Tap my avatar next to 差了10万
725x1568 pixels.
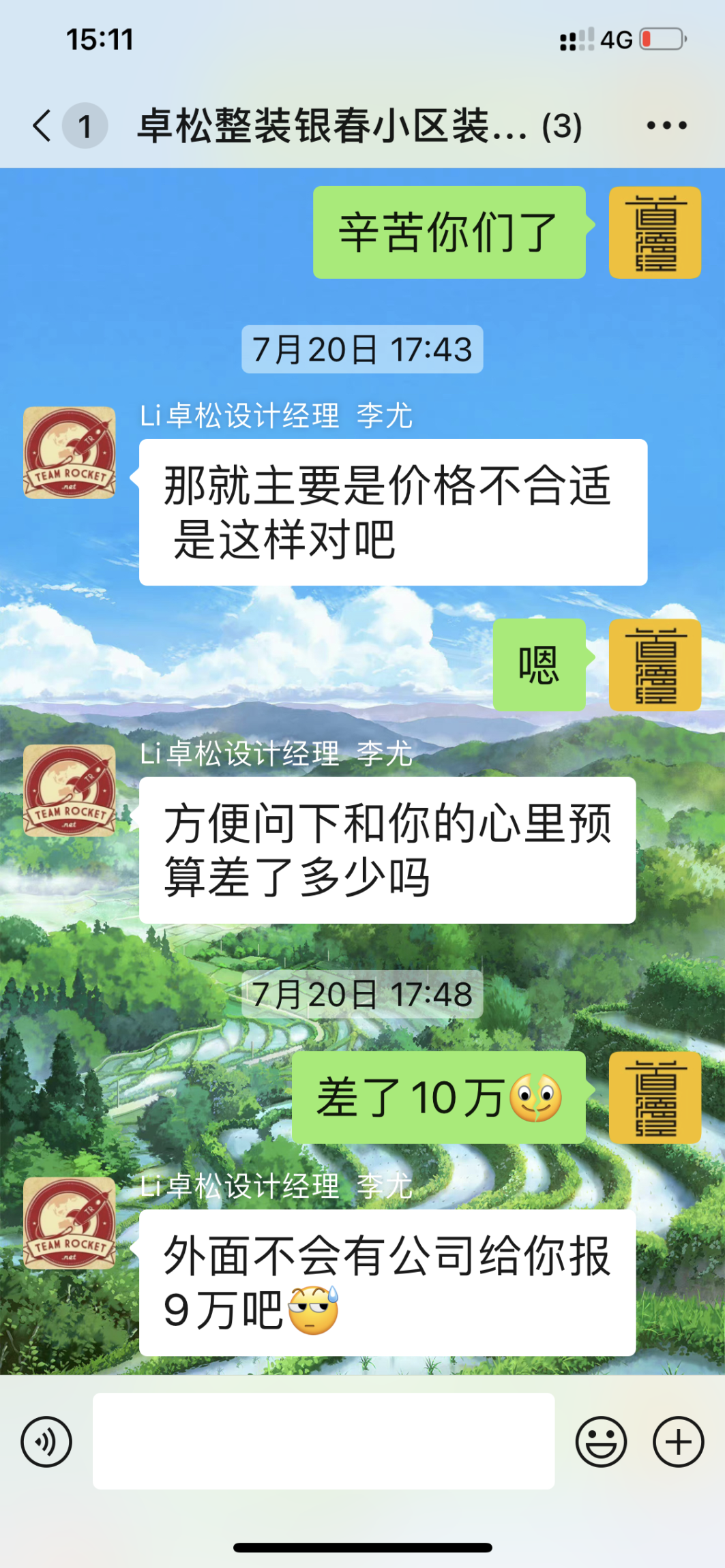click(x=654, y=1097)
